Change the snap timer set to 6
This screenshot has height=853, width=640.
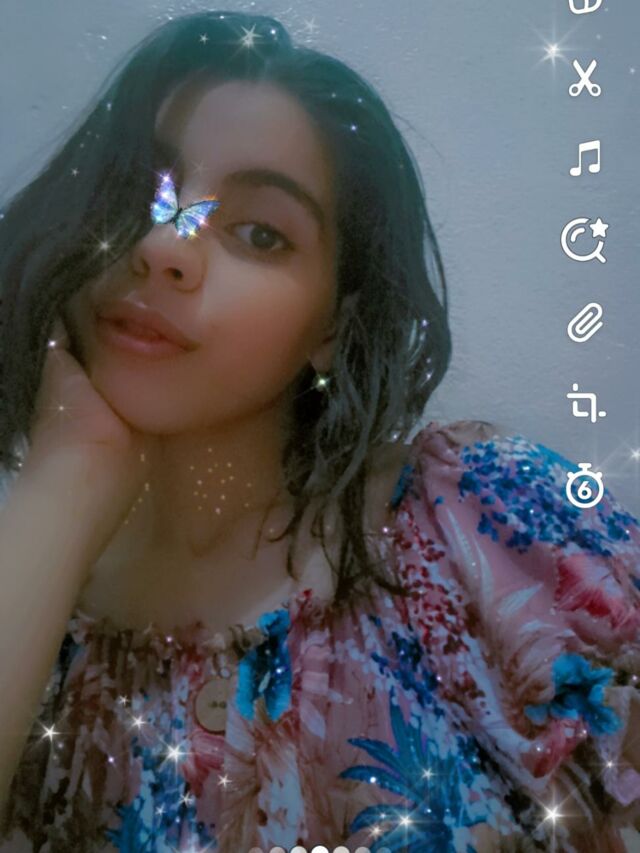click(x=585, y=486)
